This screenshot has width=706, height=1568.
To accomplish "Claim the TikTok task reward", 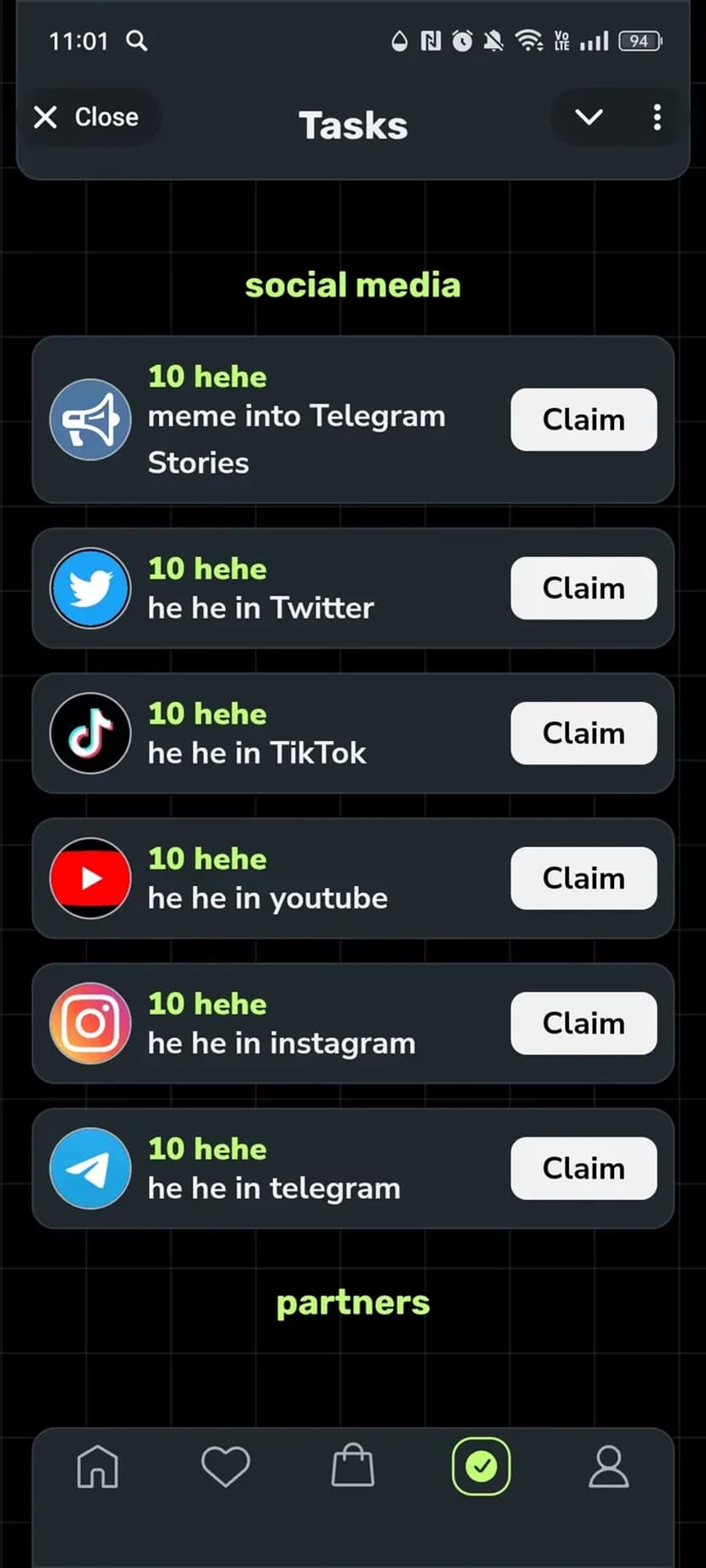I will [x=583, y=733].
